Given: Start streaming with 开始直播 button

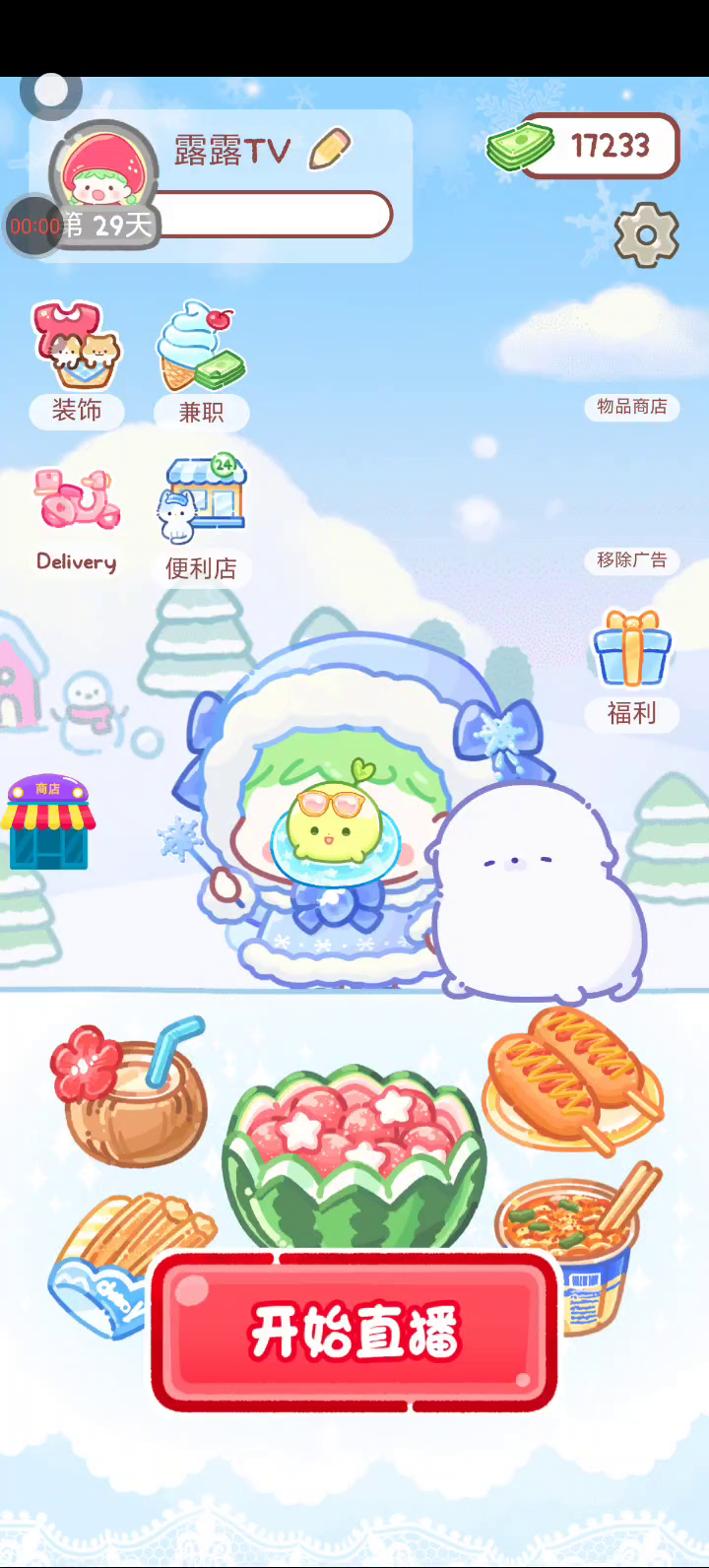Looking at the screenshot, I should point(354,1332).
